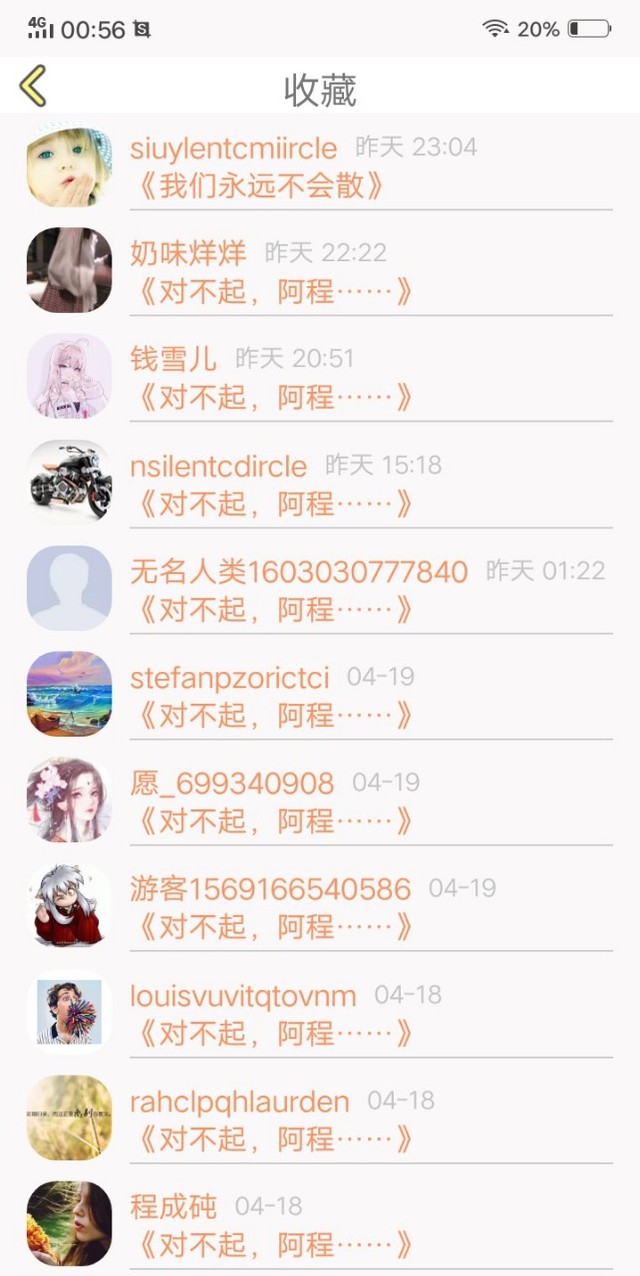Open nsilentcdircle's entry from 15:18
Screen dimensions: 640x1276
(x=320, y=483)
